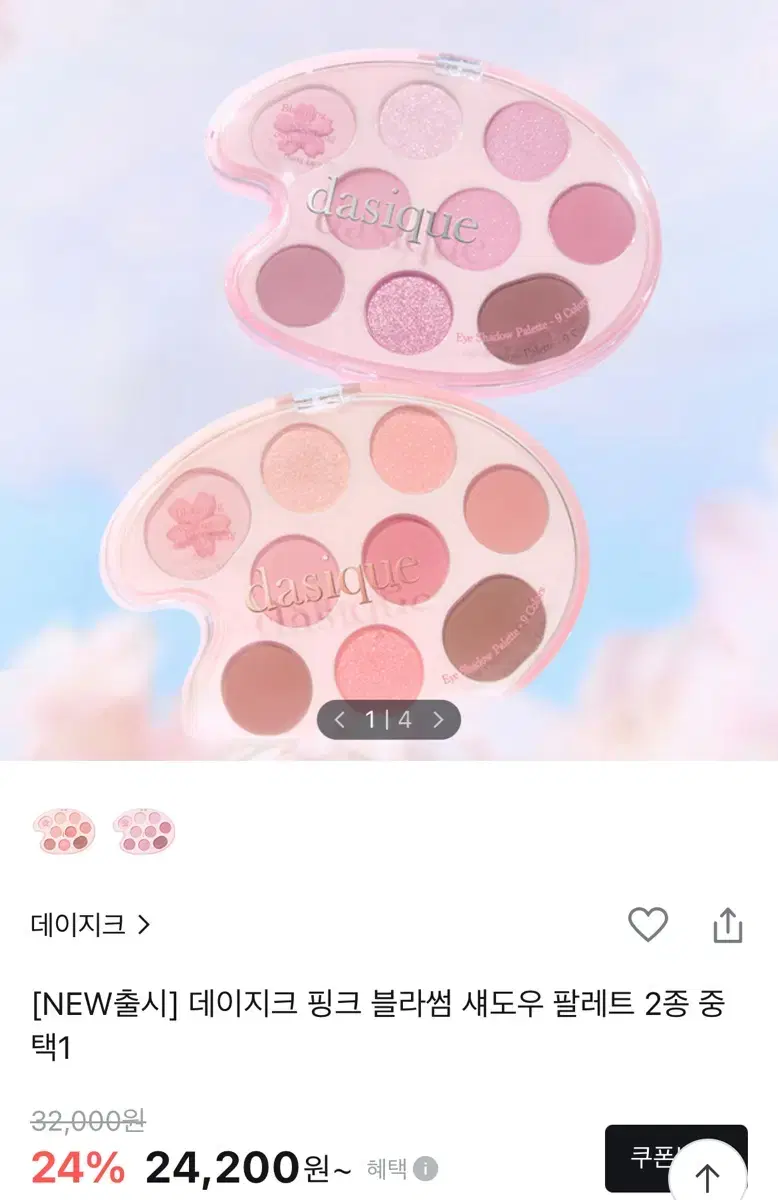Select the second palette variant thumbnail
This screenshot has width=778, height=1200.
(x=146, y=833)
